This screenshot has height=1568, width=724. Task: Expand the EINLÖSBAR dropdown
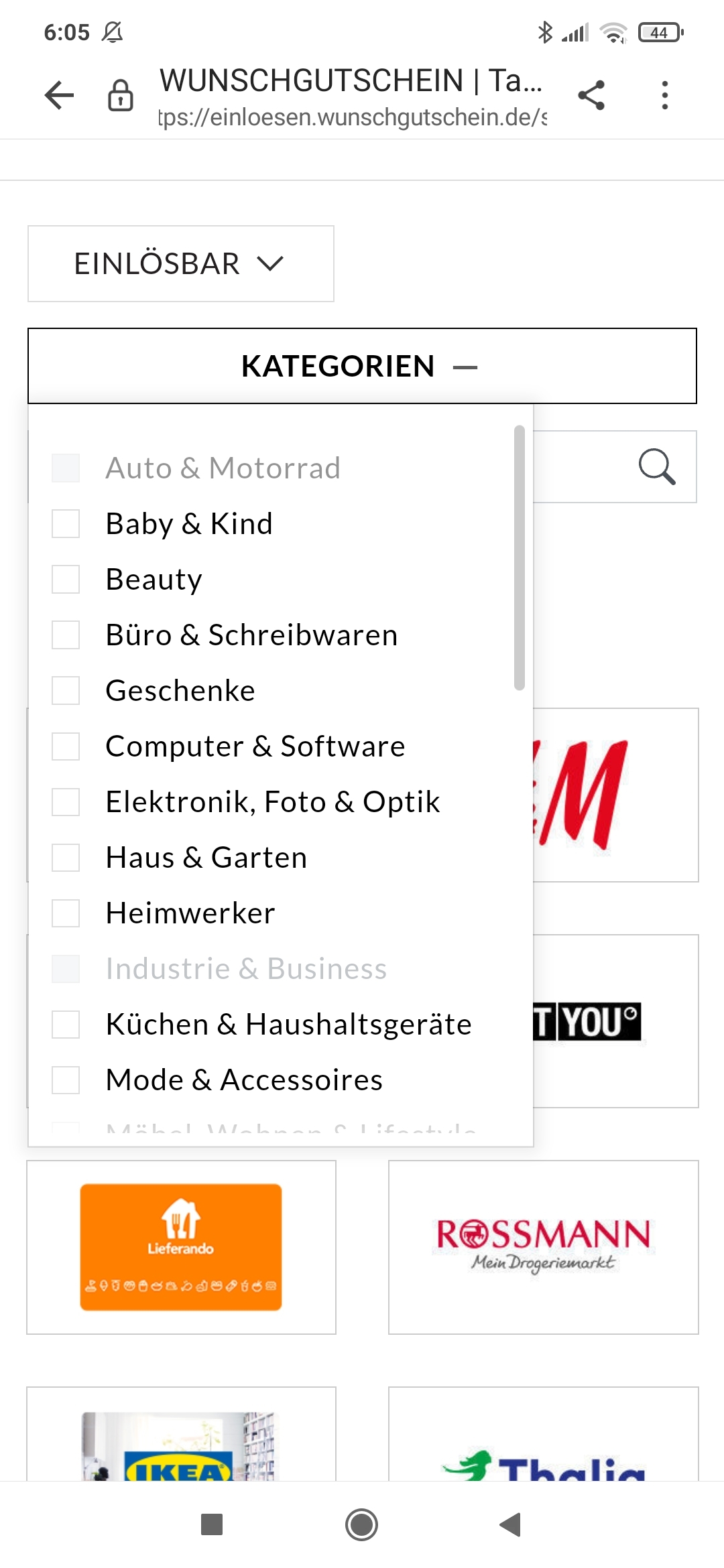(x=181, y=263)
